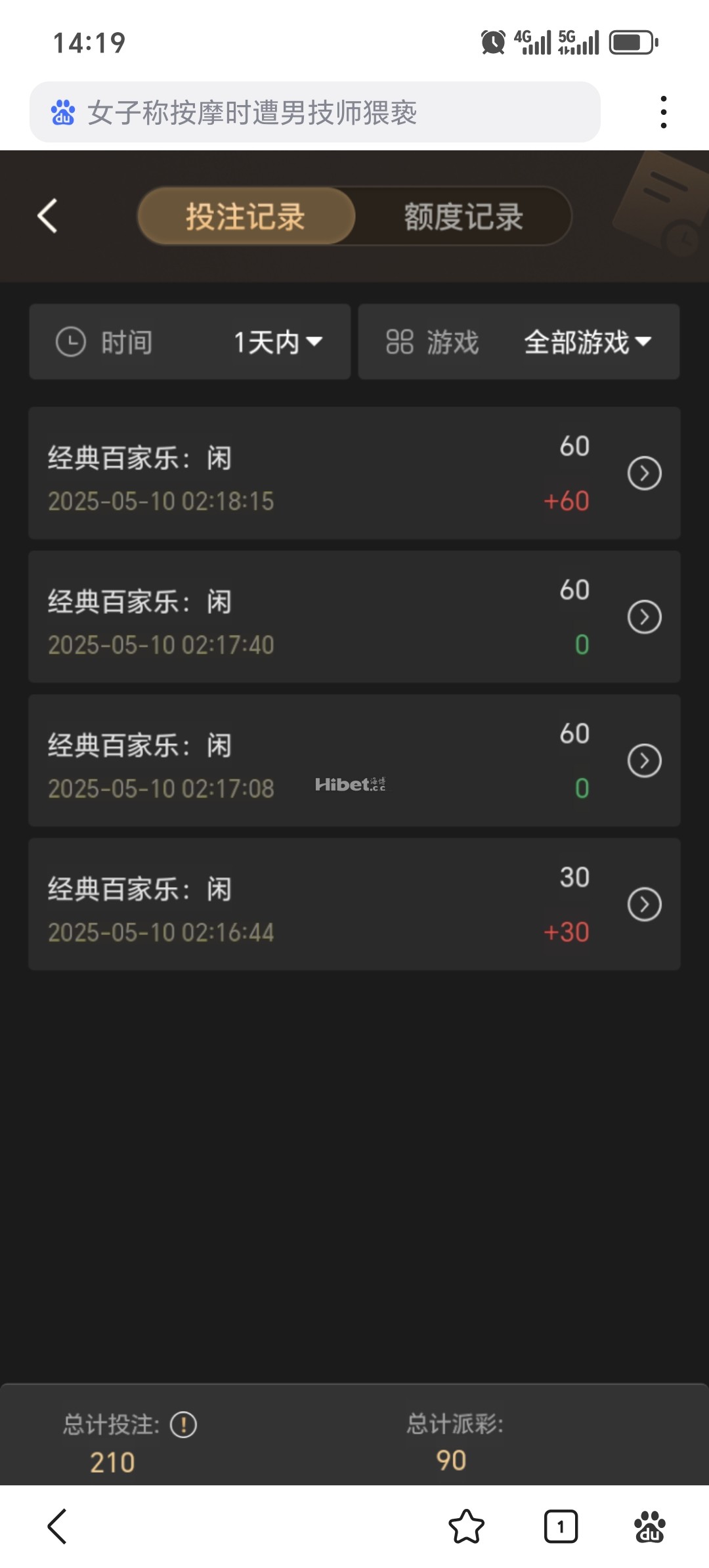Select the 投注记录 tab
Screen dimensions: 709x1568
click(x=246, y=217)
